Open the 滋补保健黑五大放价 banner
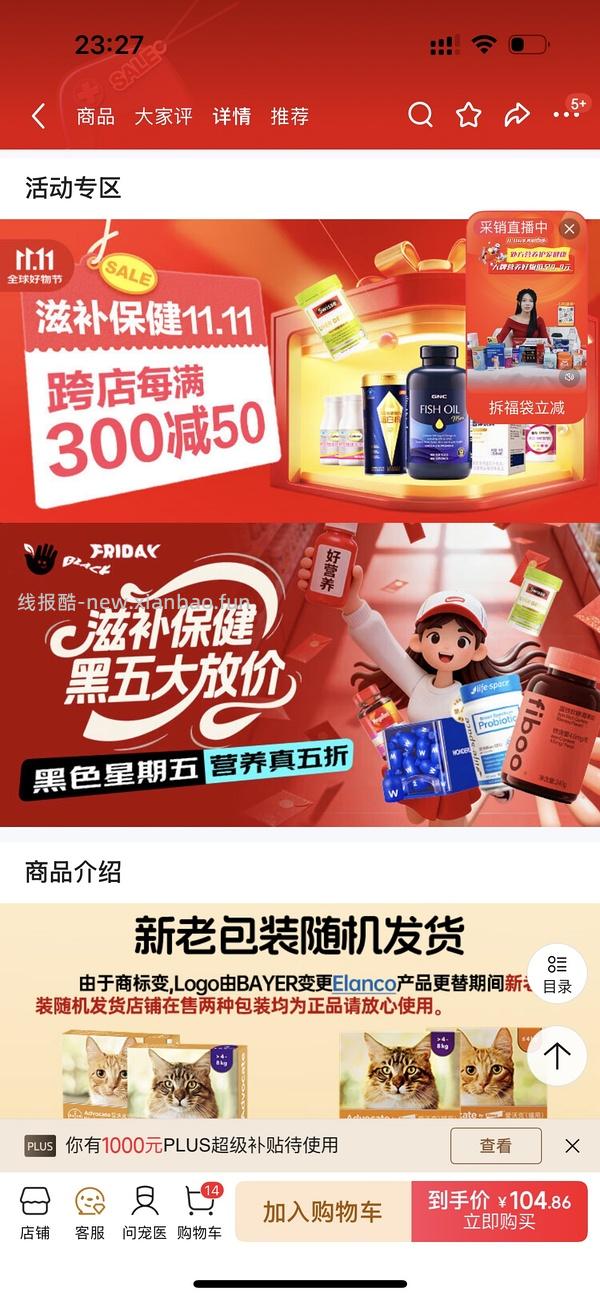The height and width of the screenshot is (1300, 600). [x=300, y=675]
